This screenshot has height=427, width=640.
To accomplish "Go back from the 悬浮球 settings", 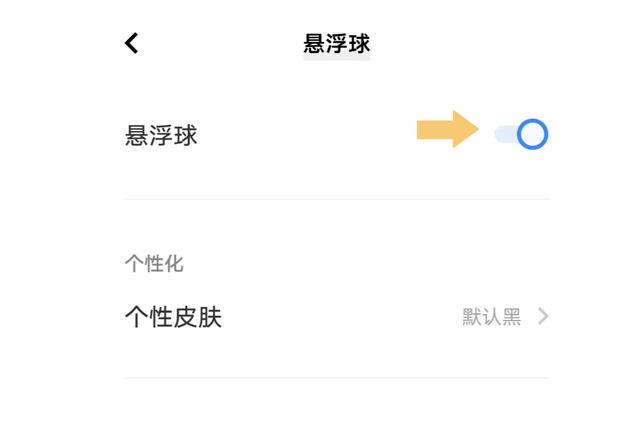I will coord(131,43).
